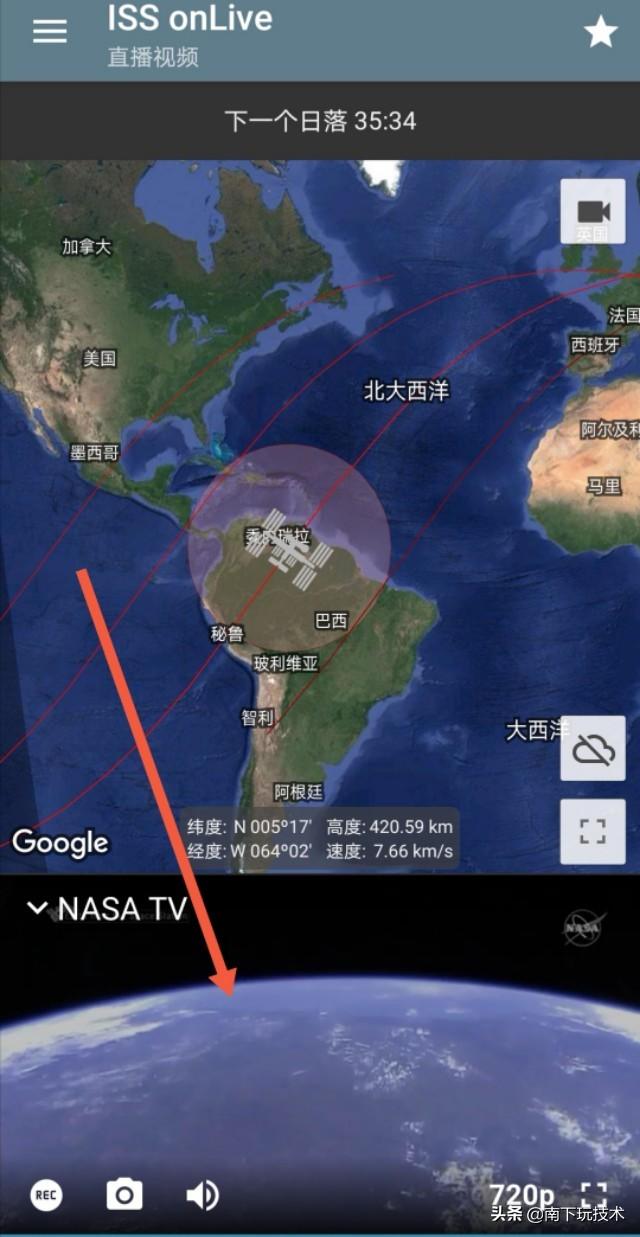Expand the map to fullscreen
The image size is (640, 1237).
point(593,832)
